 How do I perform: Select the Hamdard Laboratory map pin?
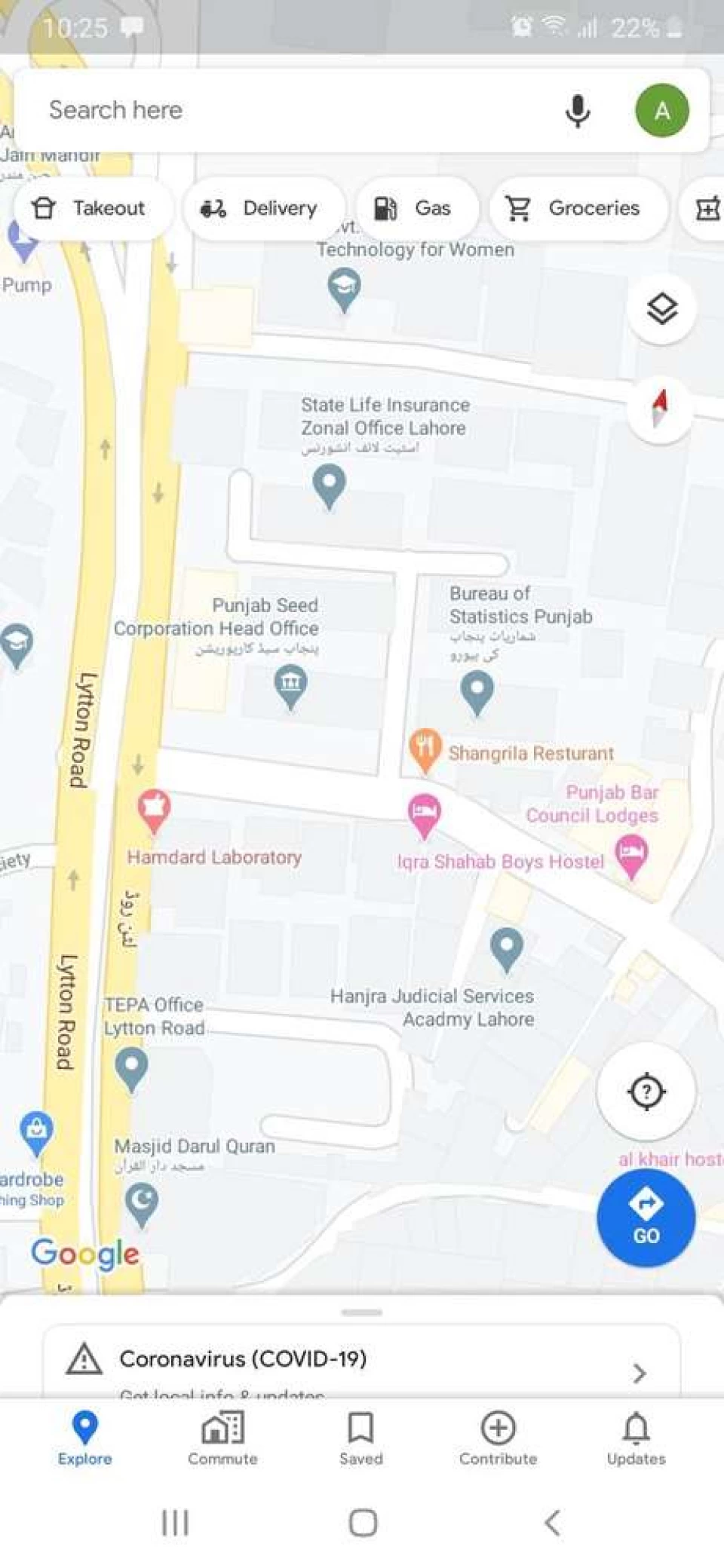(154, 809)
